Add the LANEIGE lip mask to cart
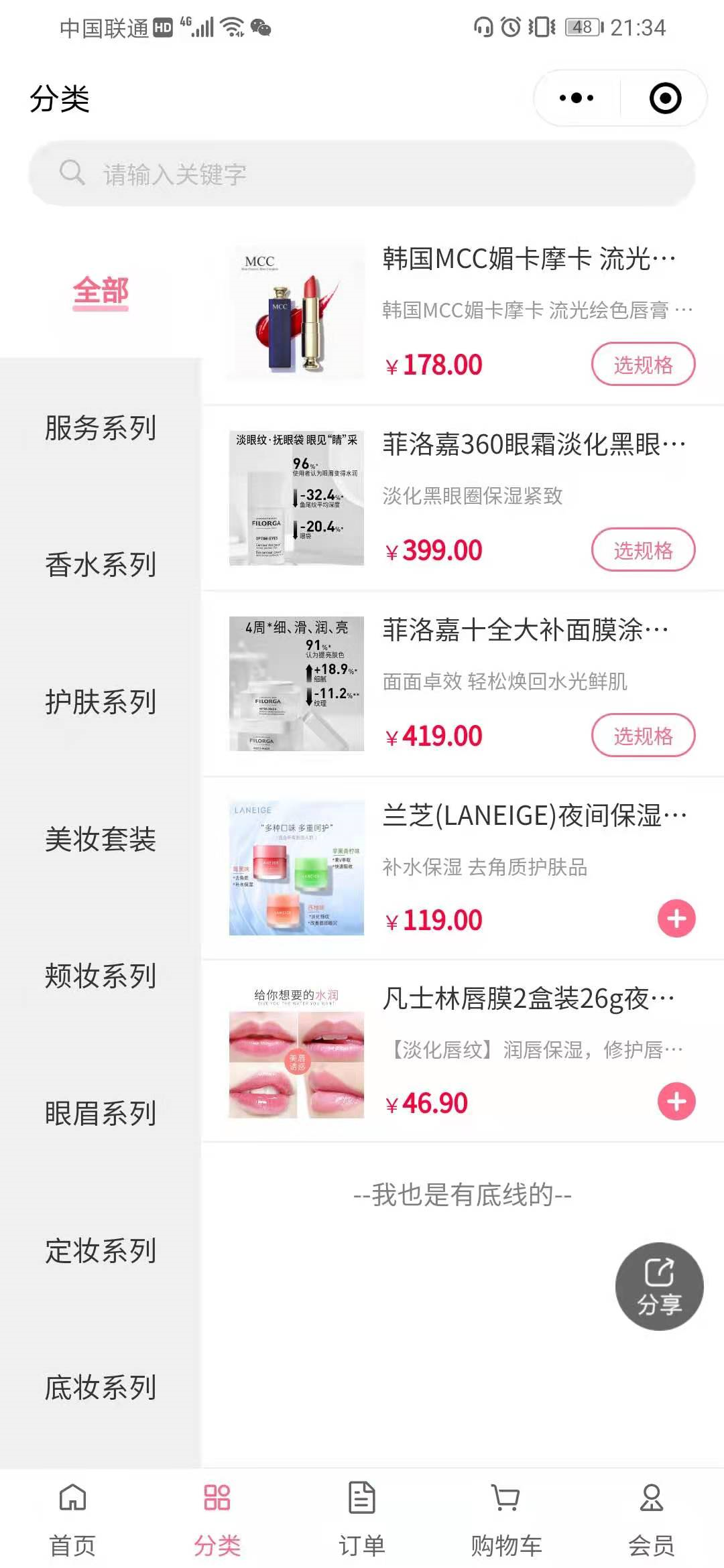 [676, 918]
